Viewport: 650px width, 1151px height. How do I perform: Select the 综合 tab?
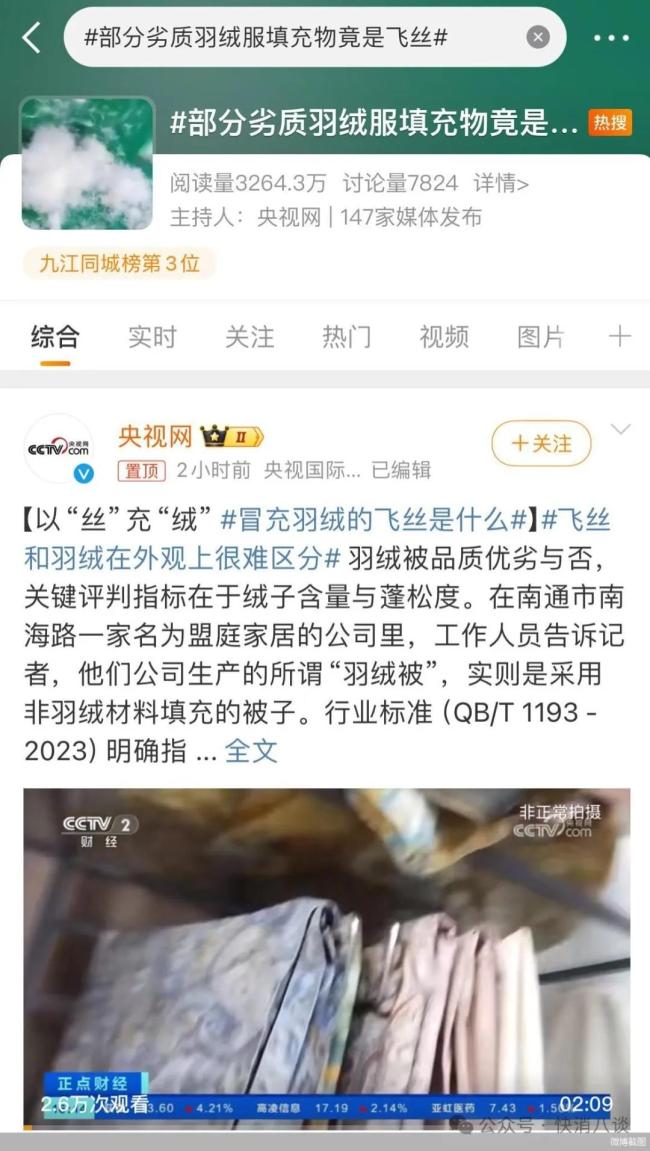tap(55, 337)
